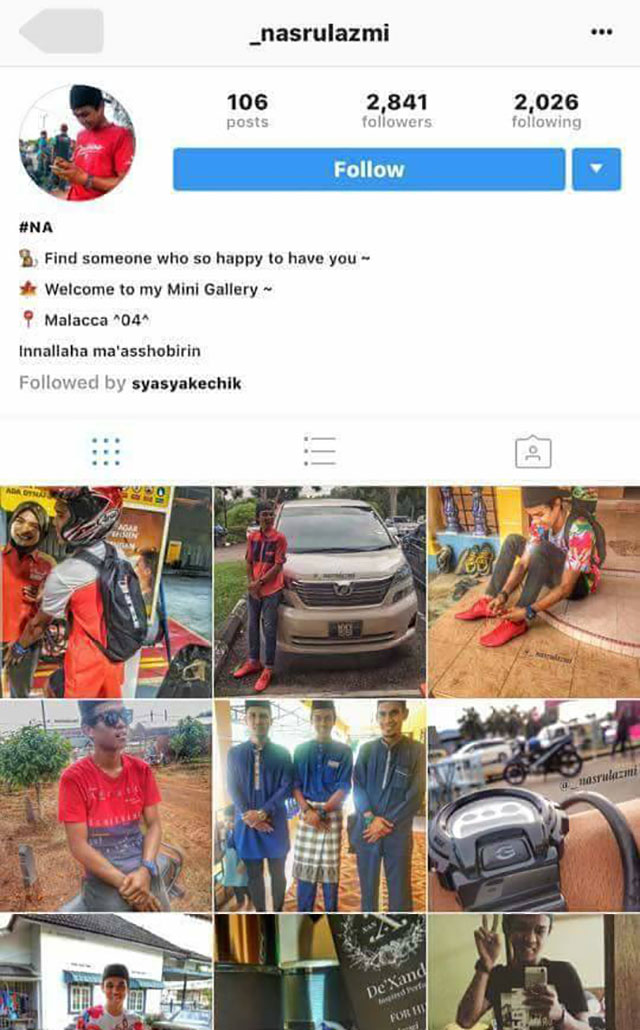Open the profile picture
The image size is (640, 1030).
pyautogui.click(x=77, y=142)
